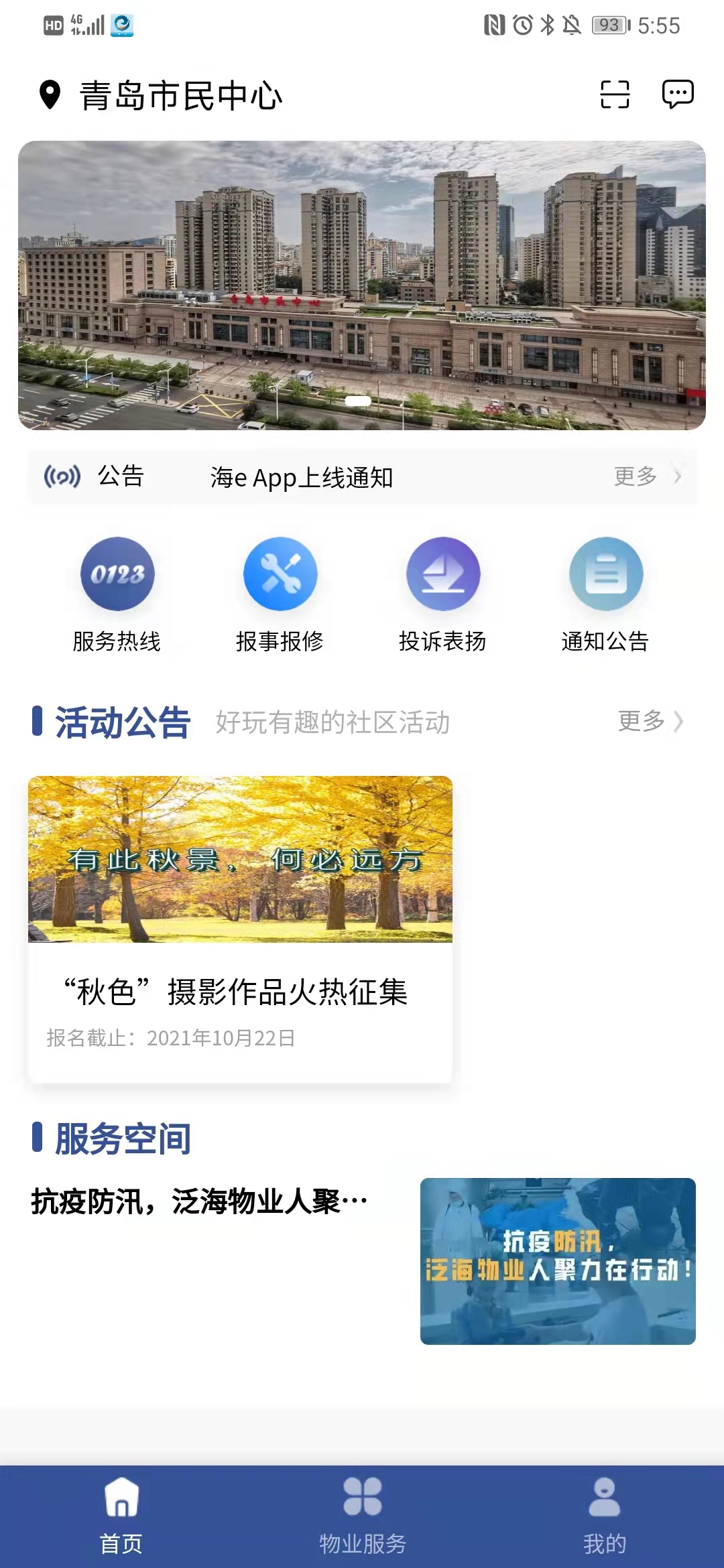This screenshot has width=724, height=1568.
Task: Open the 投诉表扬 feedback icon
Action: pos(442,574)
